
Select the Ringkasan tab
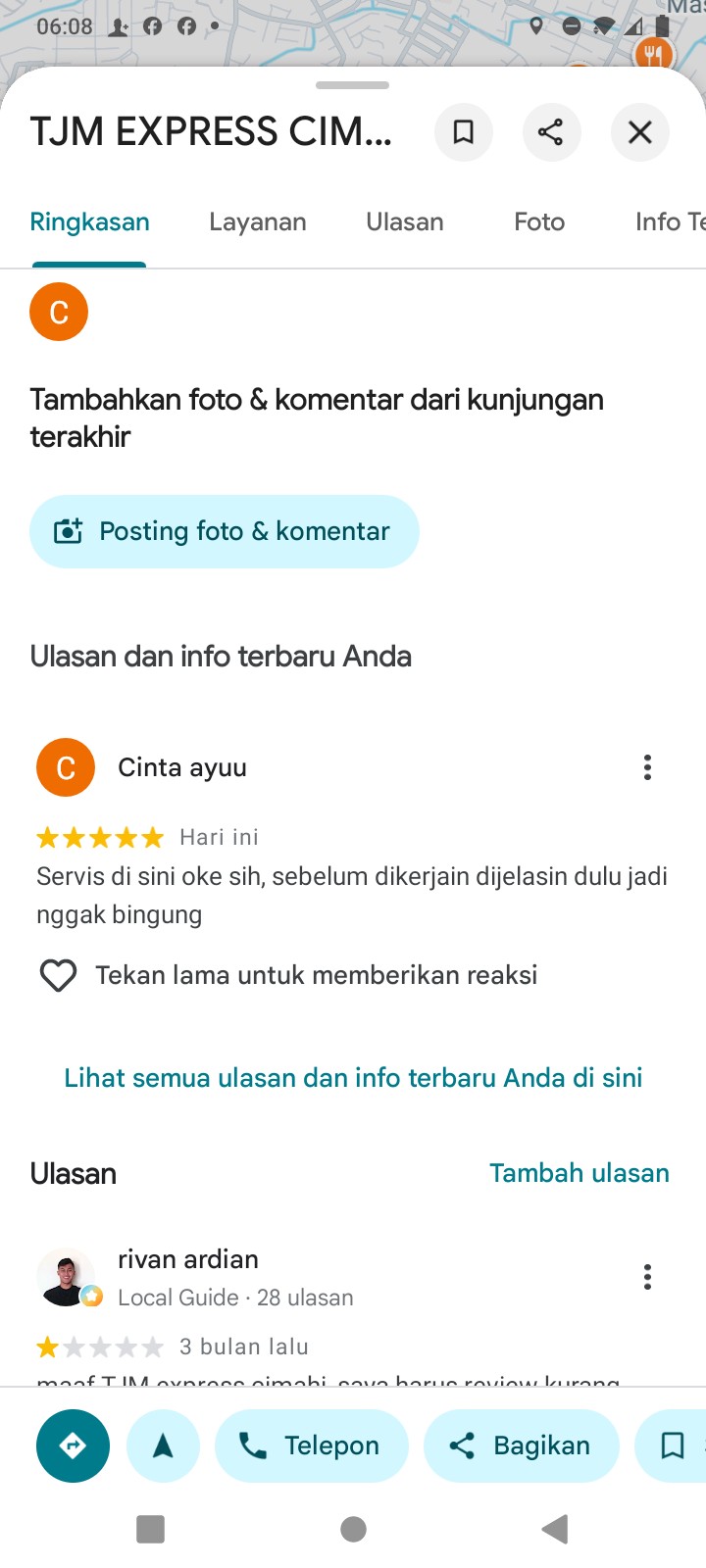coord(89,222)
